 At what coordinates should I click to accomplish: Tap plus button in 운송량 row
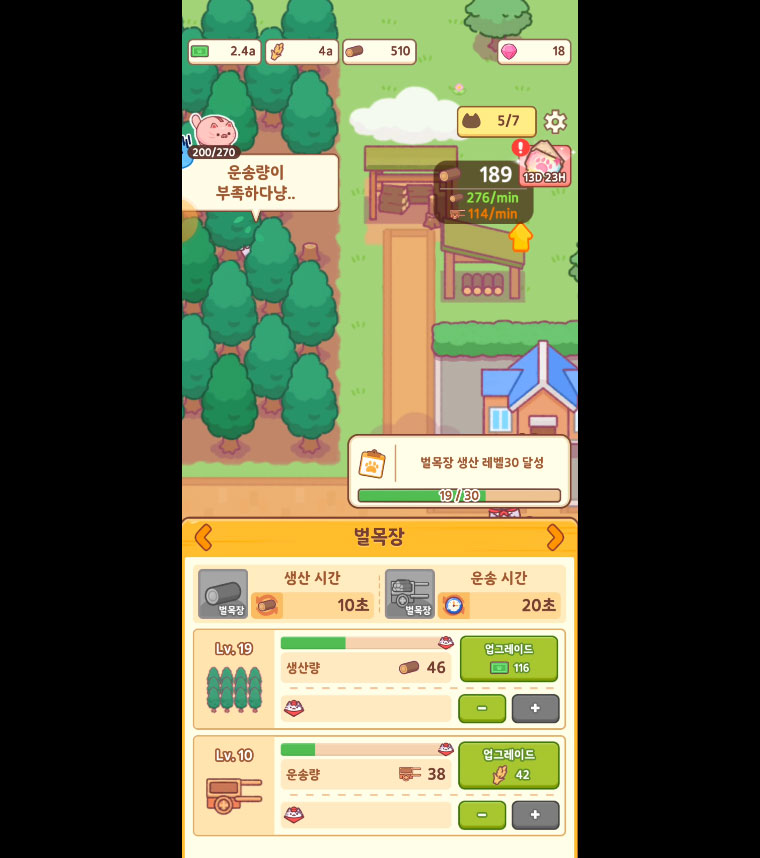tap(535, 814)
